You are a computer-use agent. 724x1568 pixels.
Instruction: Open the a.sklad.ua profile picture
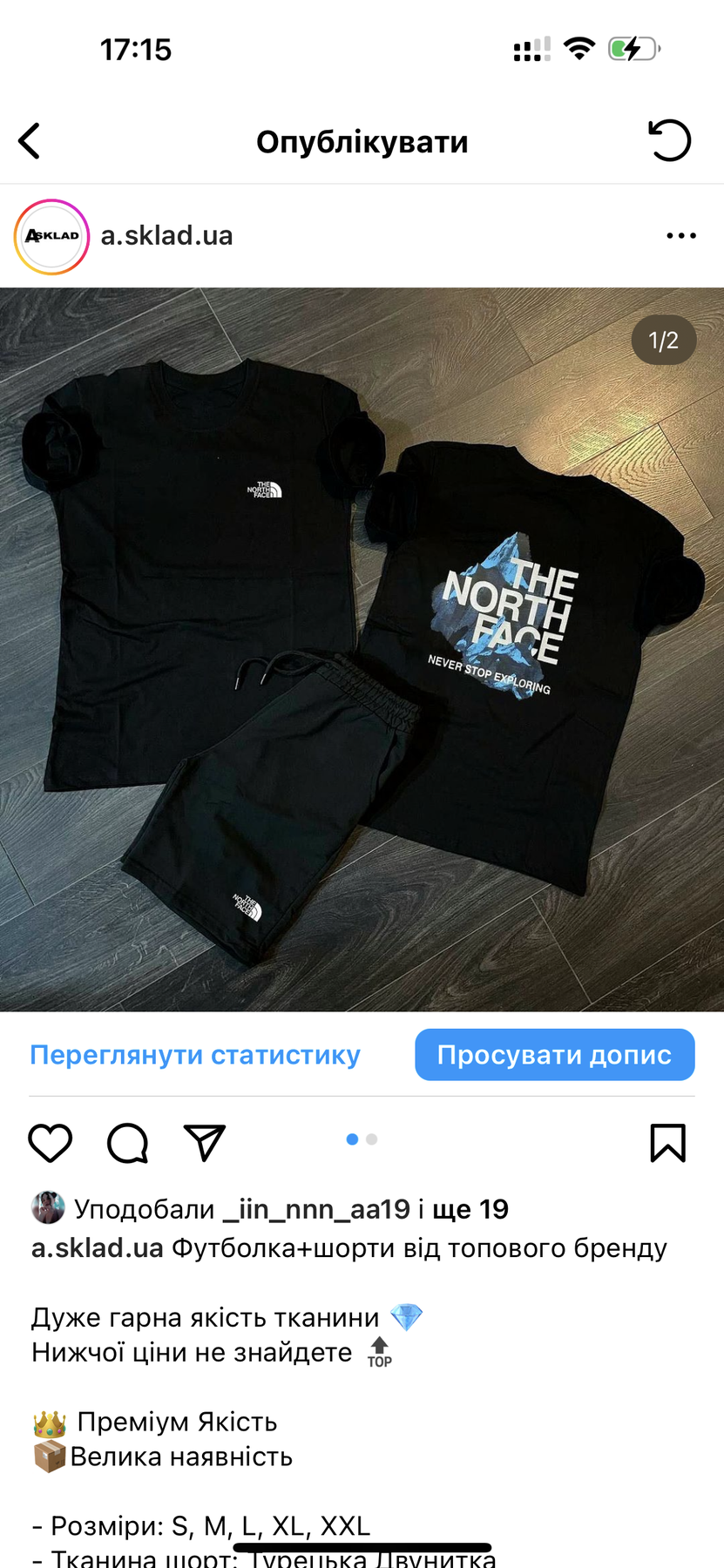coord(51,235)
